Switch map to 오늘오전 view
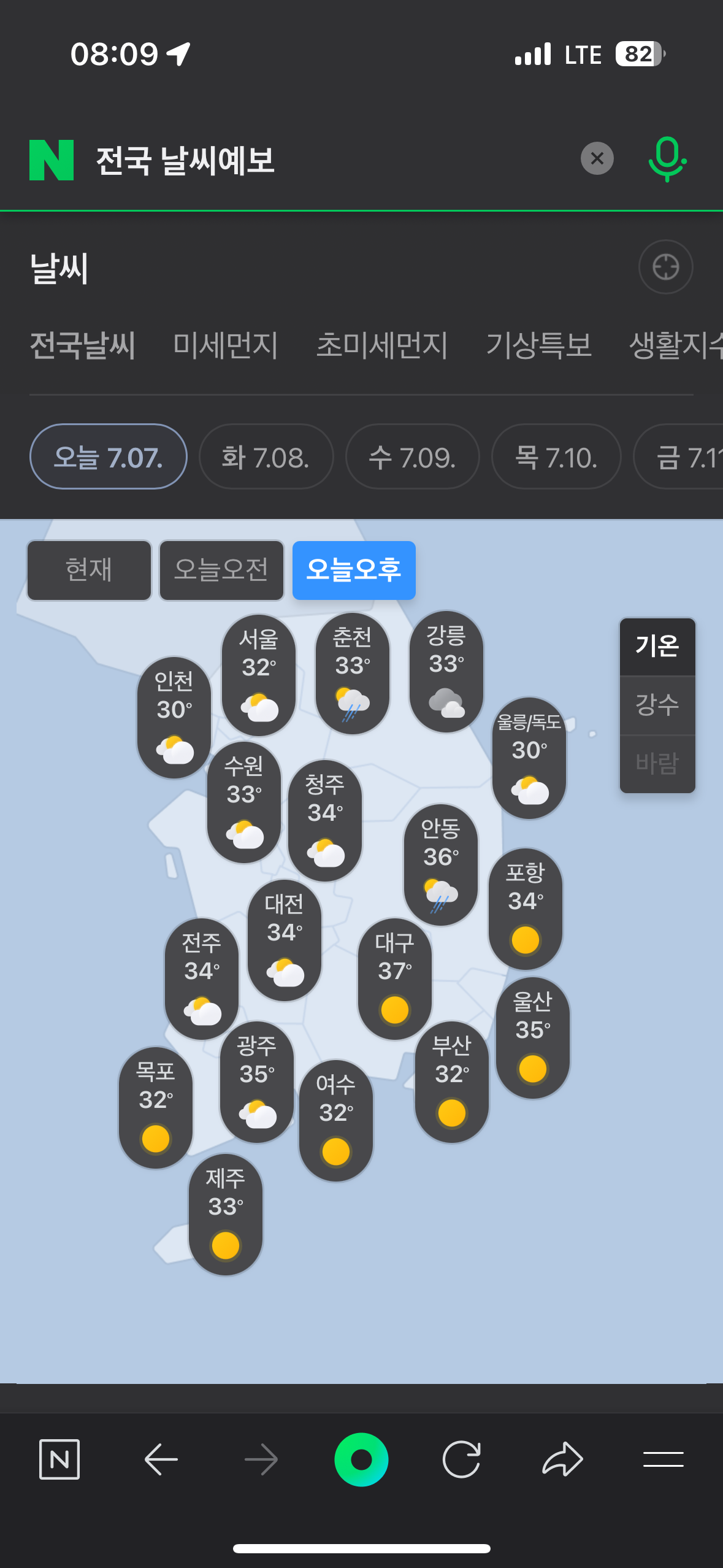Screen dimensions: 723x1568 tap(221, 570)
